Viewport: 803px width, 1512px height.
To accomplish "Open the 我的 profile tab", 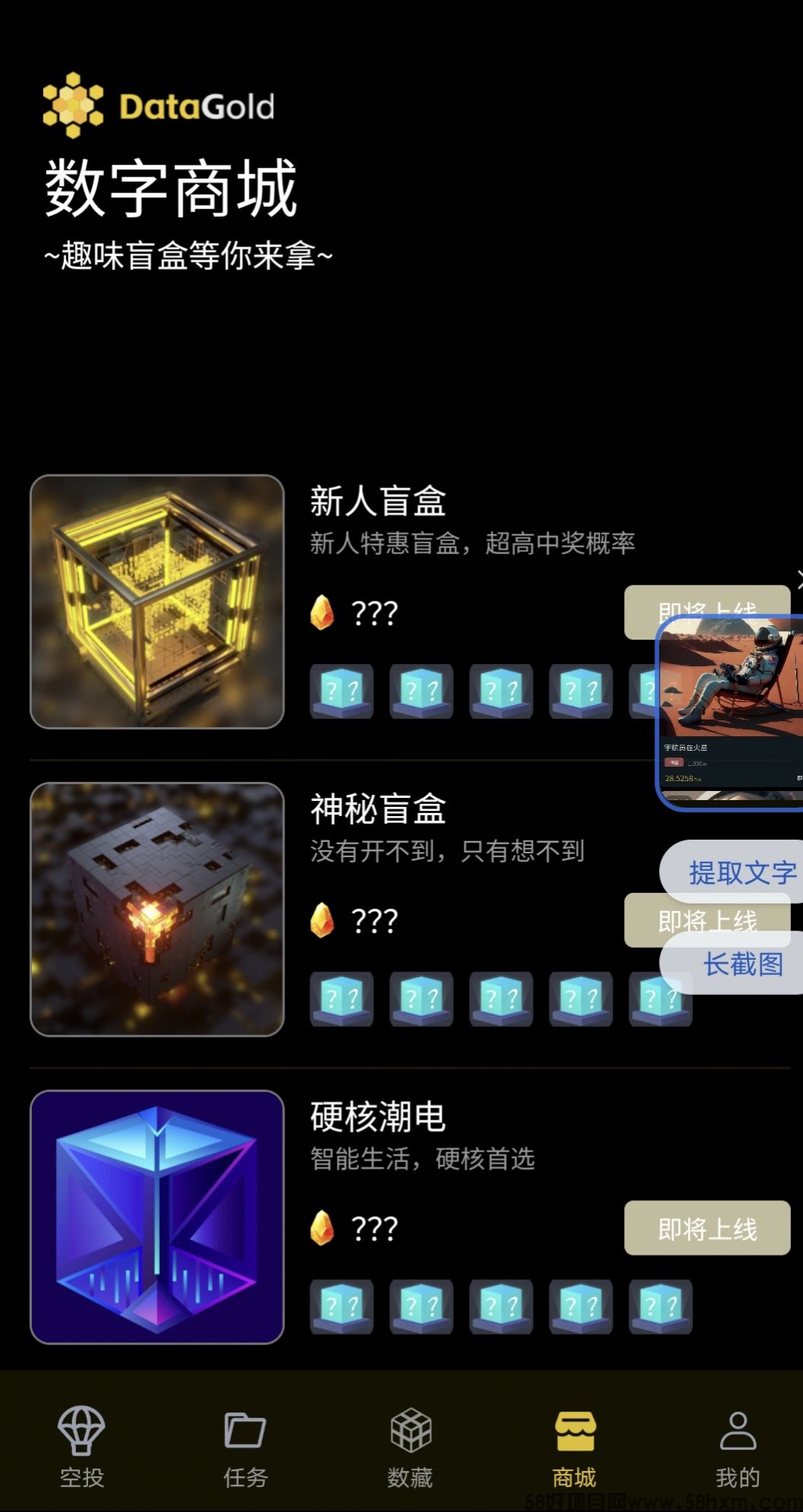I will (x=737, y=1447).
